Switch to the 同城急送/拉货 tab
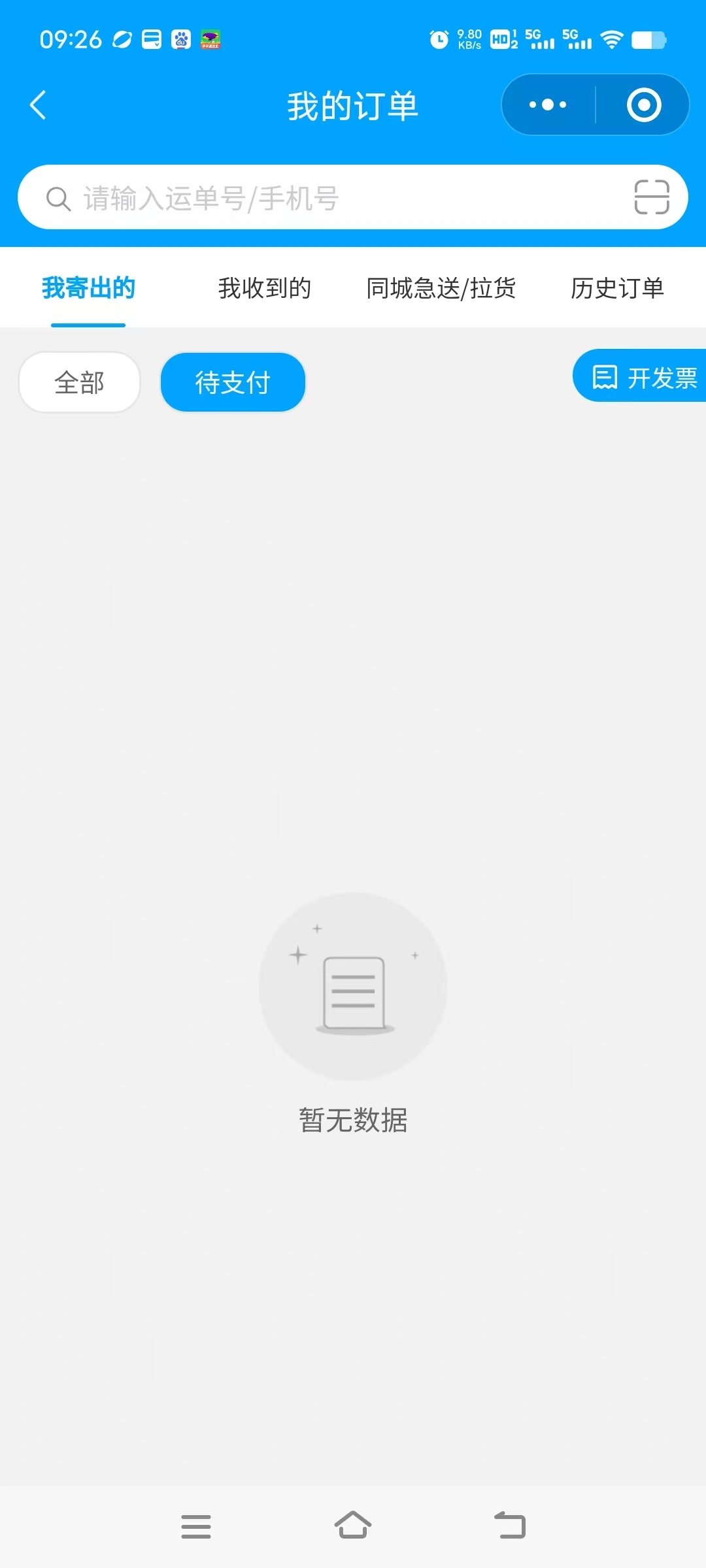This screenshot has width=706, height=1568. point(441,288)
